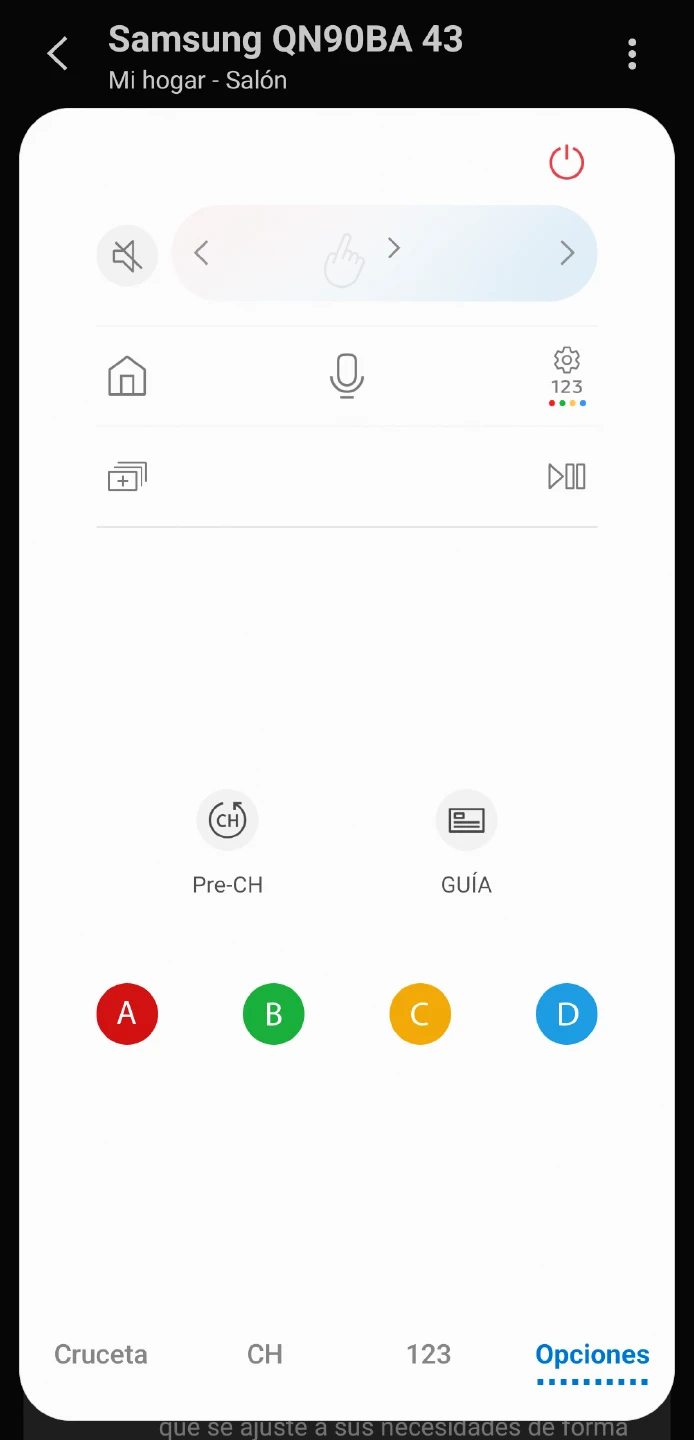Open the multi view icon
Image resolution: width=694 pixels, height=1440 pixels.
click(127, 477)
